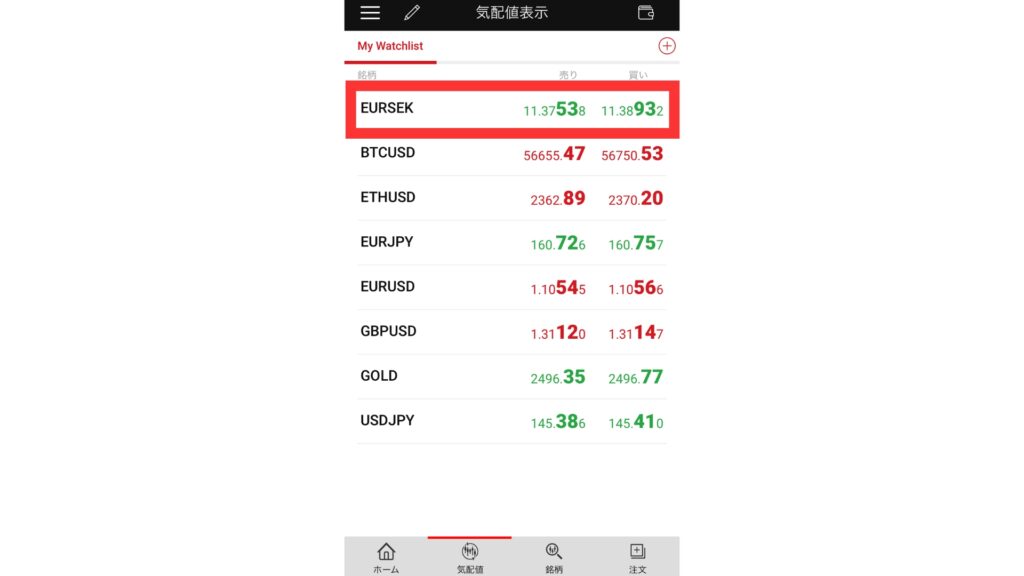Image resolution: width=1024 pixels, height=576 pixels.
Task: Open the BTCUSD quote row
Action: pyautogui.click(x=512, y=153)
